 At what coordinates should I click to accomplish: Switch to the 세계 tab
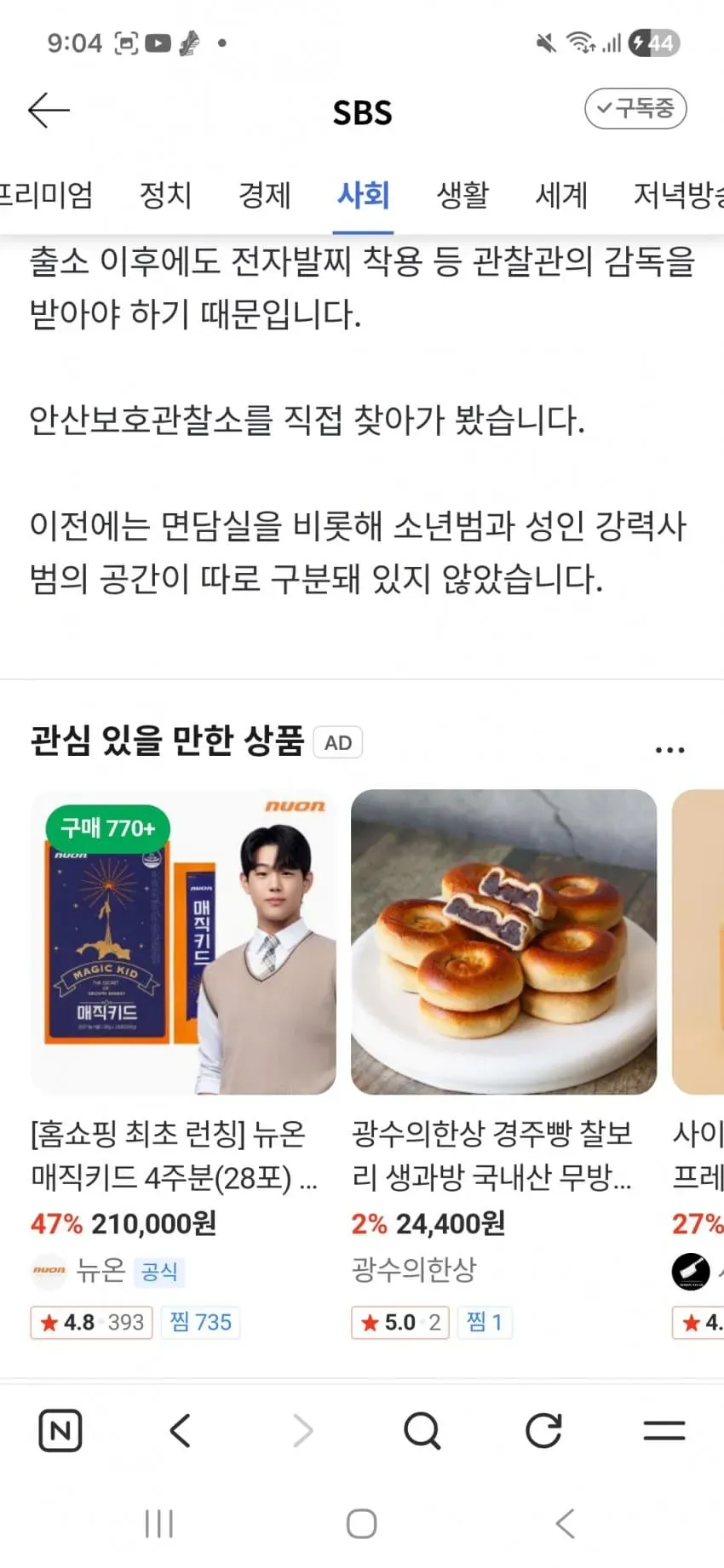[x=561, y=195]
